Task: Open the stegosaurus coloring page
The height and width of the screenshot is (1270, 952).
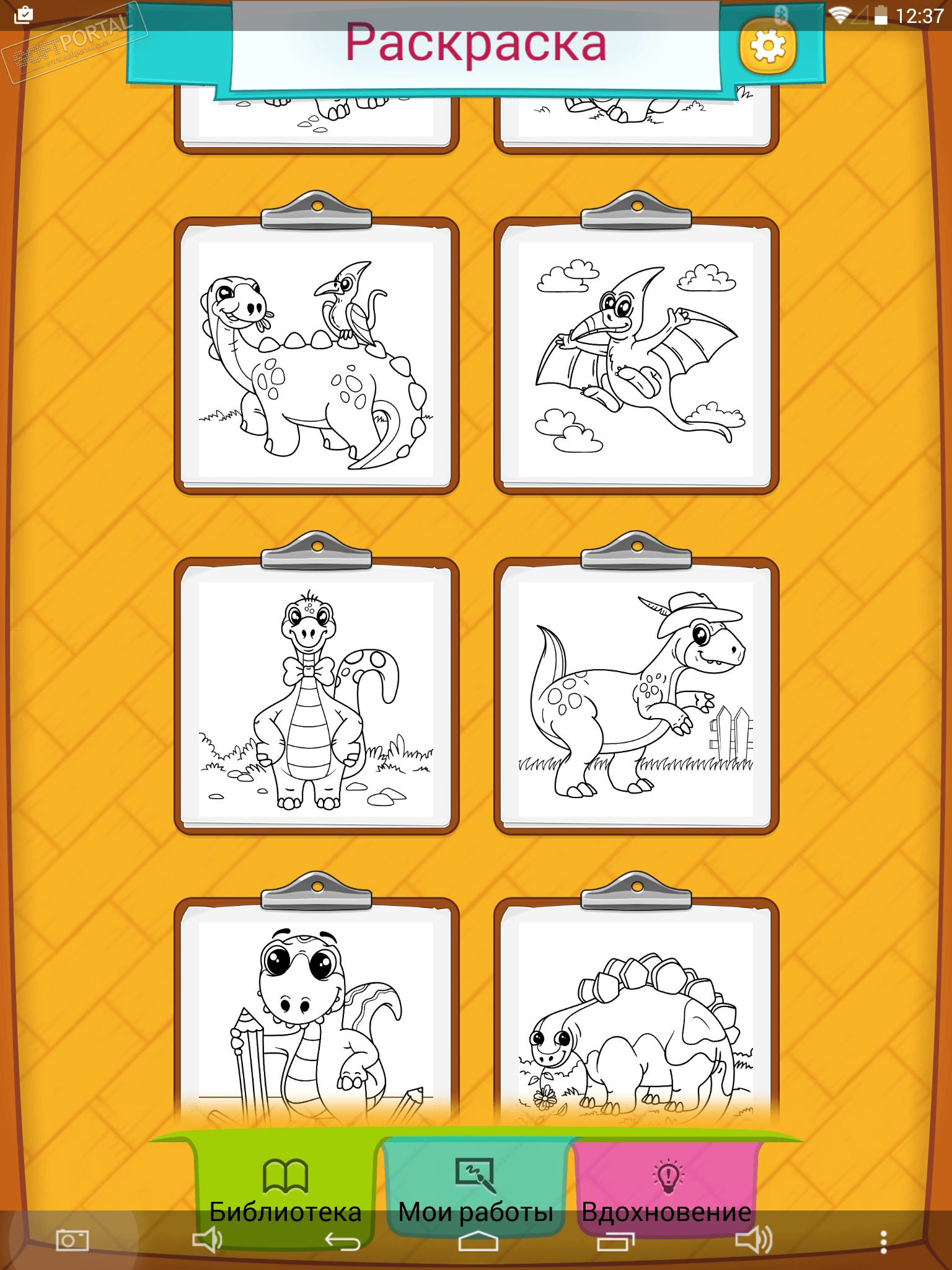Action: click(636, 1023)
